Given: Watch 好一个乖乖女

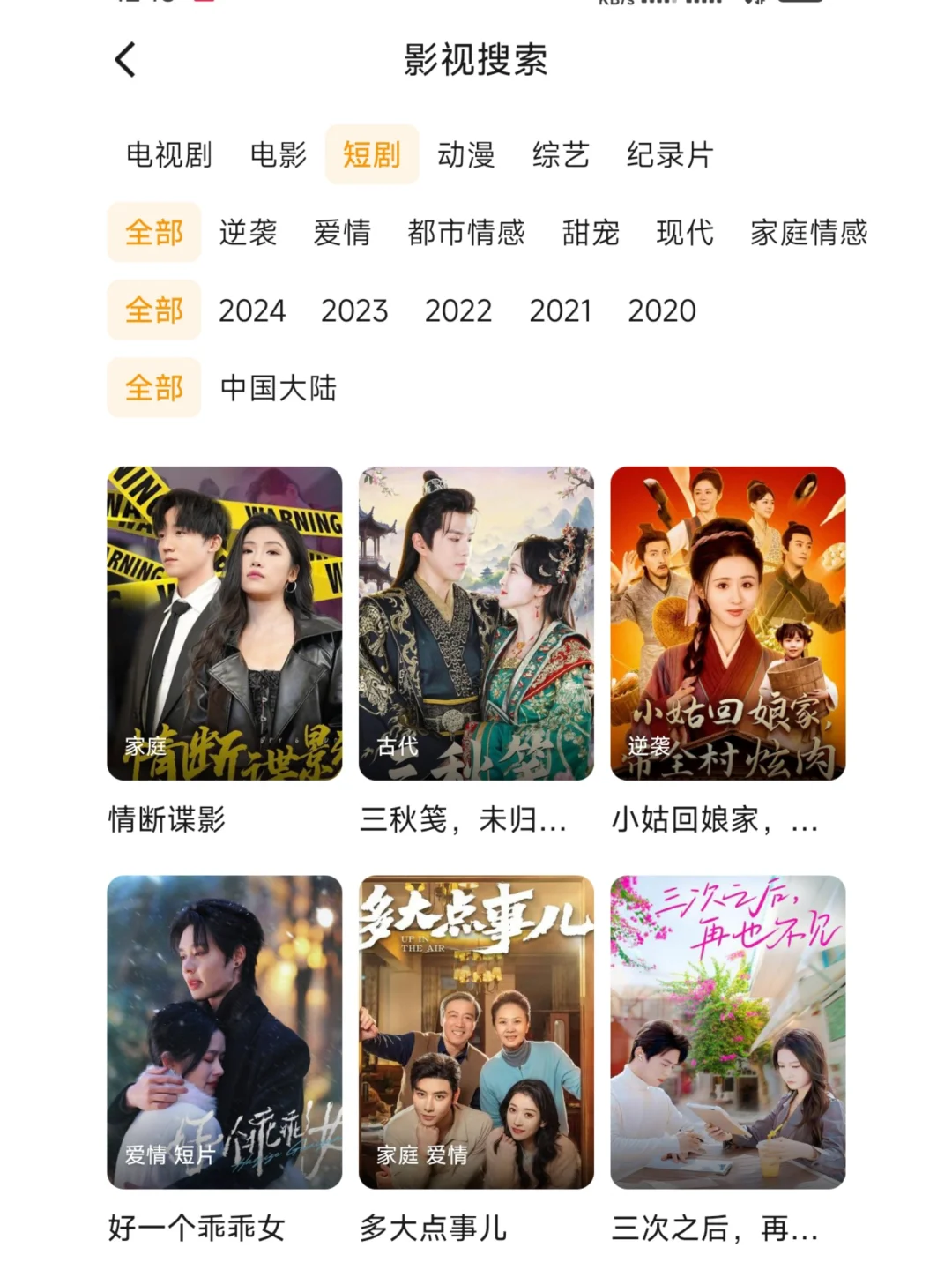Looking at the screenshot, I should pyautogui.click(x=225, y=1032).
